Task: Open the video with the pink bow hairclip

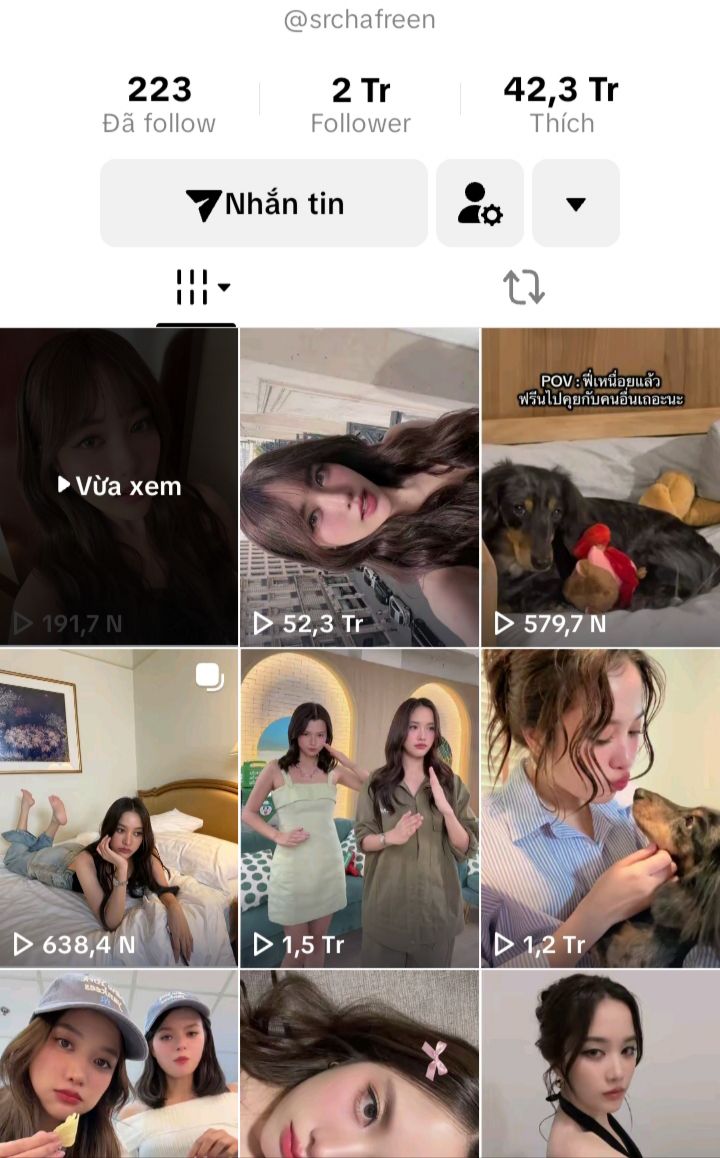Action: click(x=359, y=1065)
